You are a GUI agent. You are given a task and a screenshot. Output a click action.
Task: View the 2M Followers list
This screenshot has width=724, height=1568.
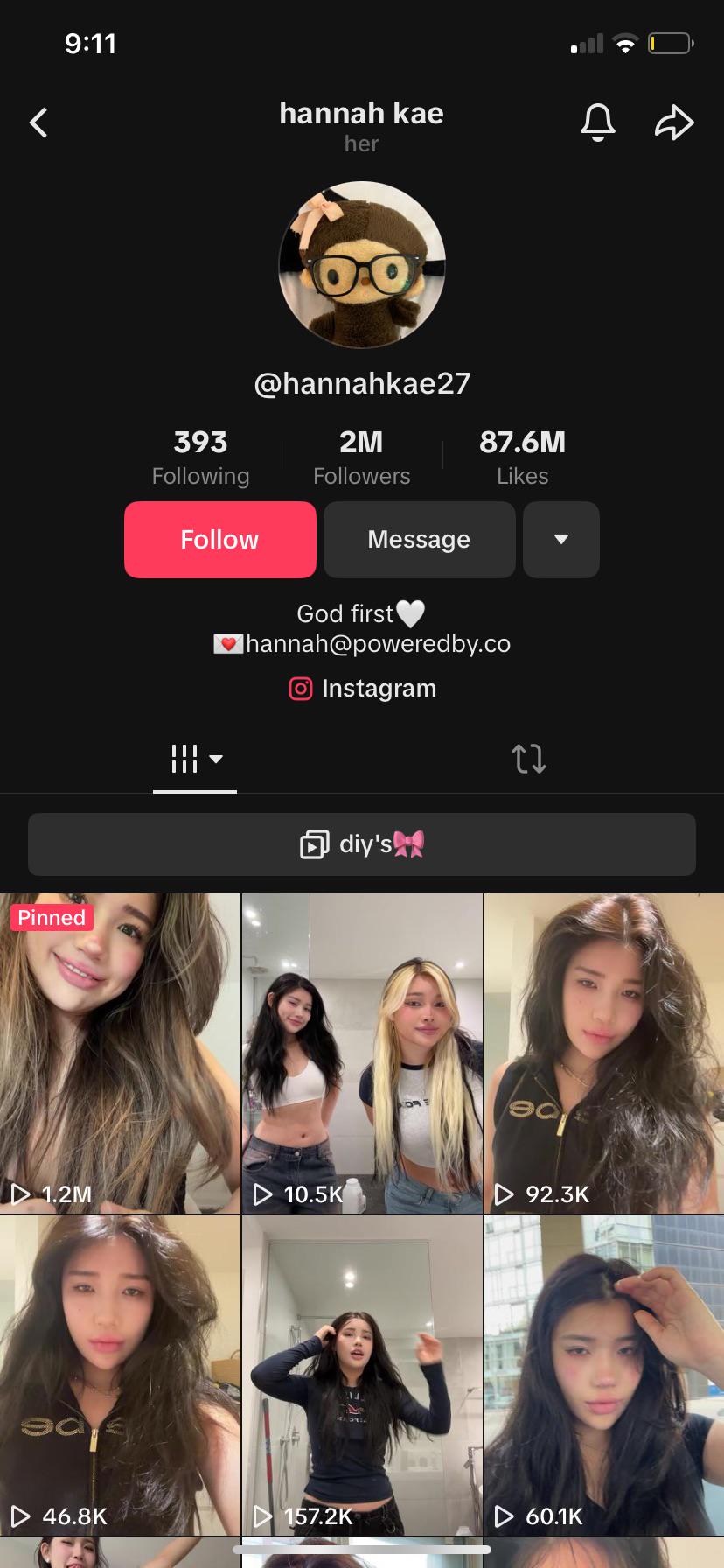coord(361,457)
